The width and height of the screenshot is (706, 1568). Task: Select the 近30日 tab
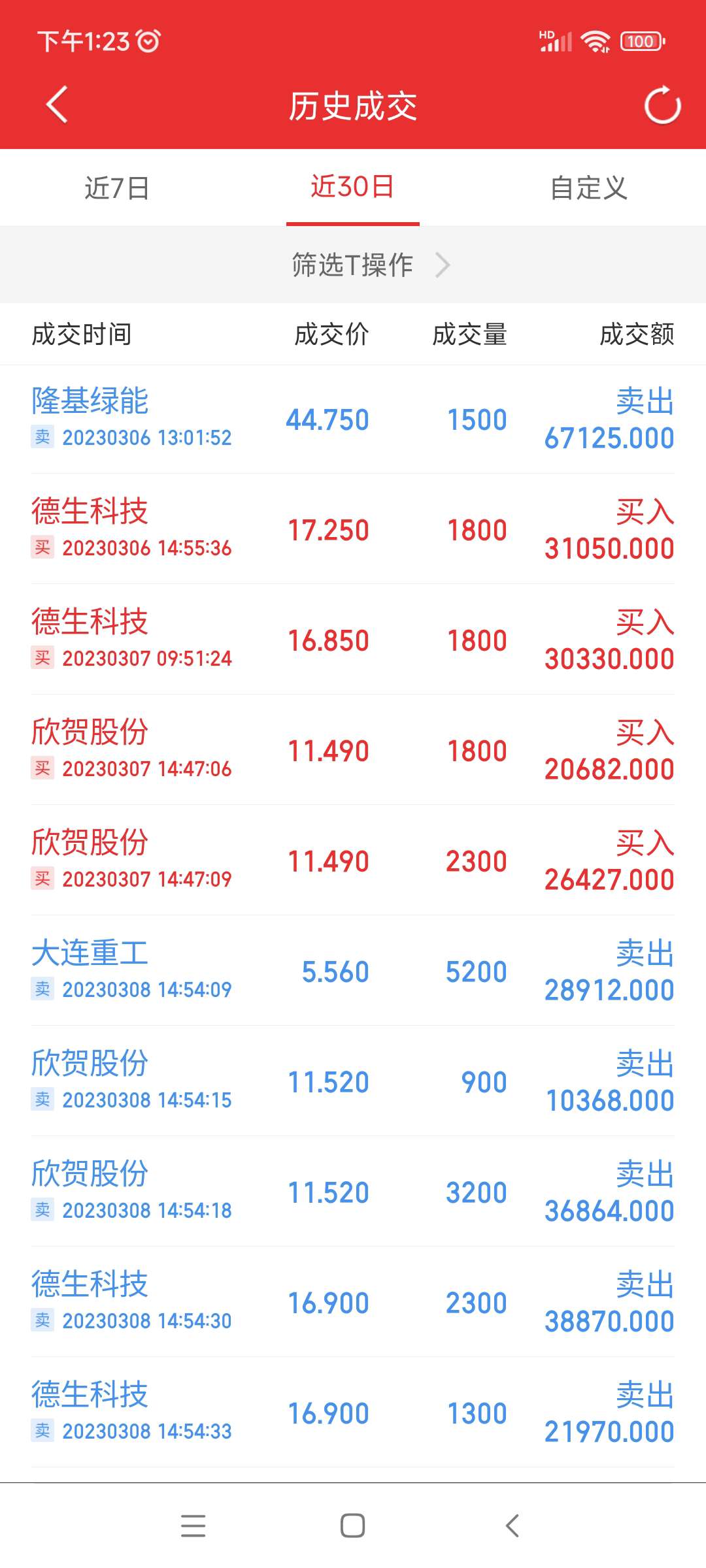(352, 188)
